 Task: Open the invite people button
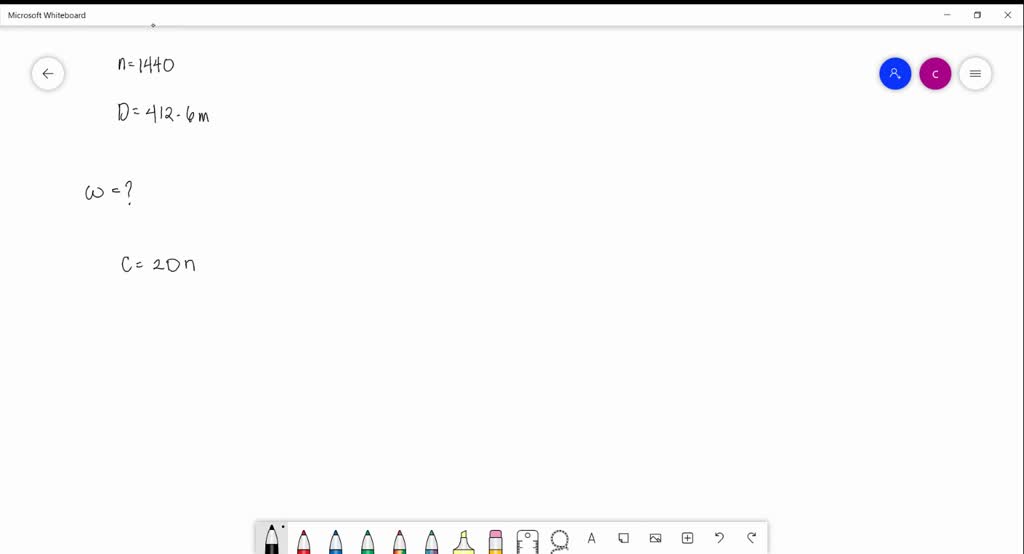point(895,74)
